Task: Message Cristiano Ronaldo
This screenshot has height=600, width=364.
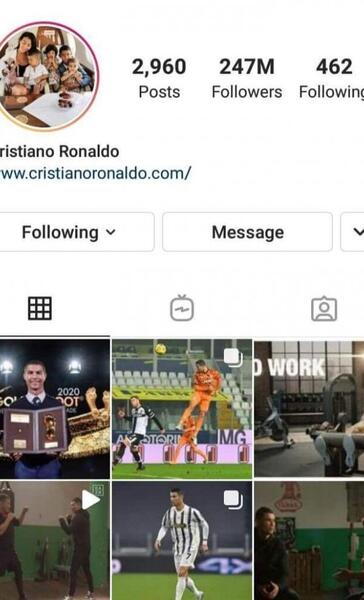Action: click(247, 232)
